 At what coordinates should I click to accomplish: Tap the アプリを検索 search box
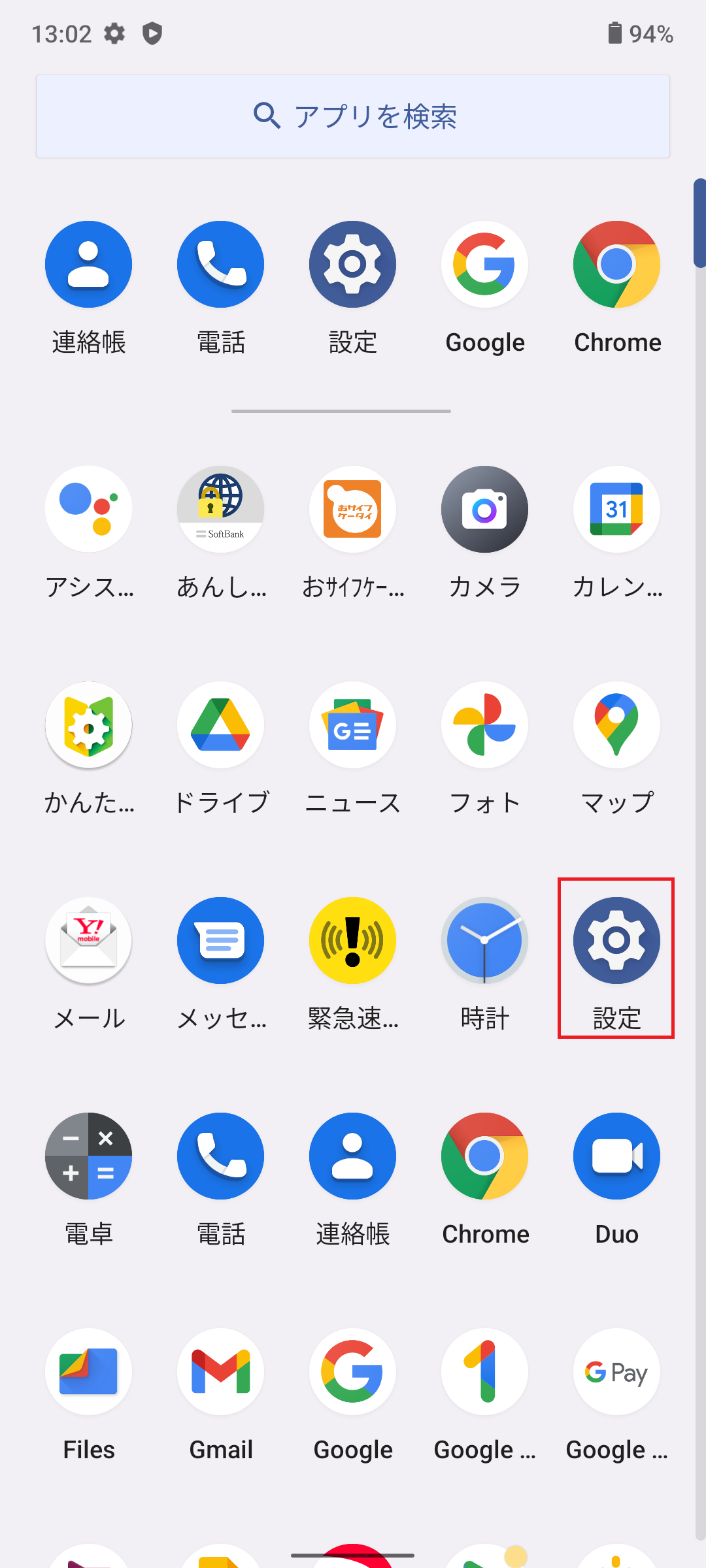coord(353,116)
